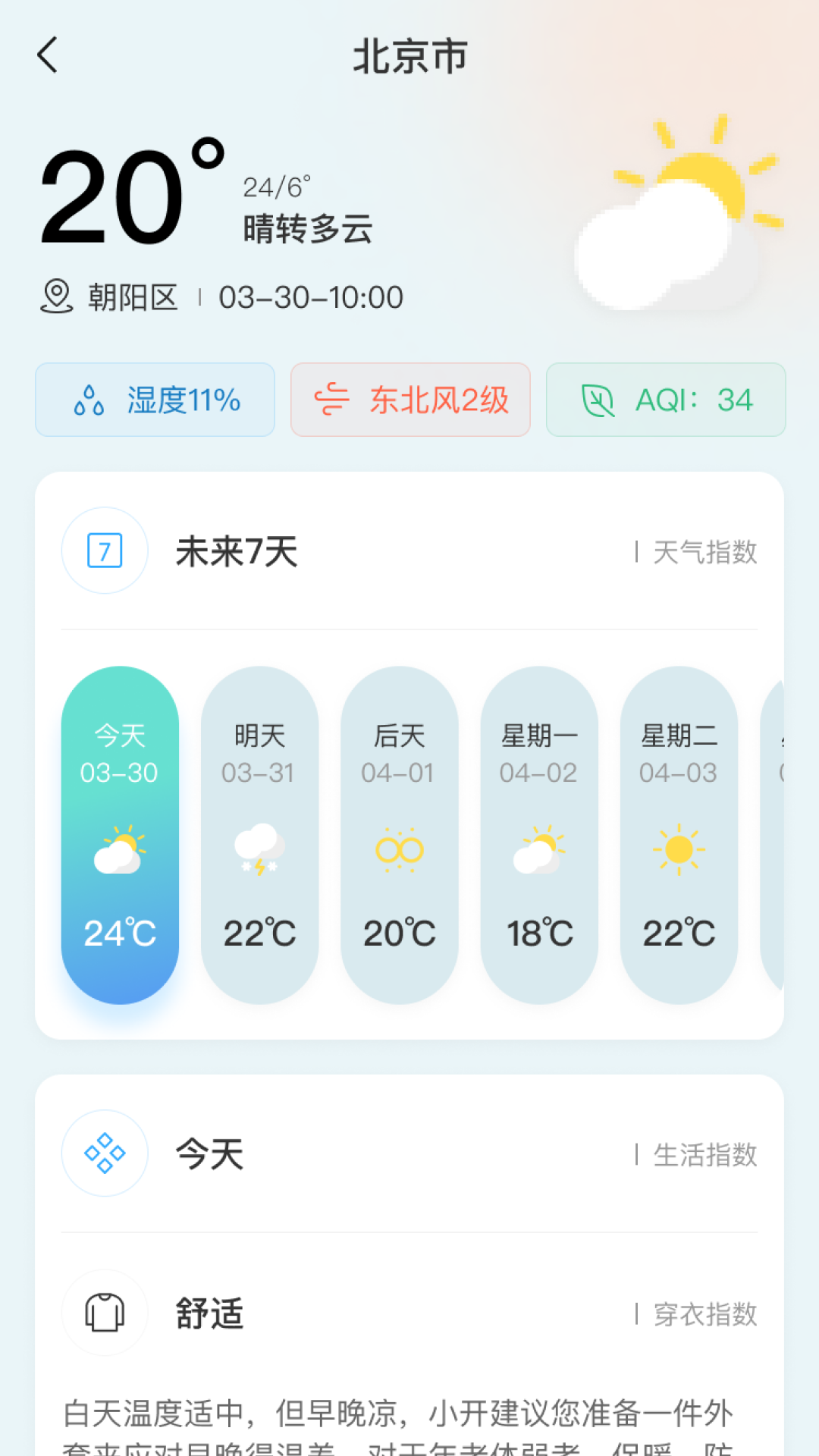The width and height of the screenshot is (819, 1456).
Task: Tap the back chevron at top left
Action: 48,55
